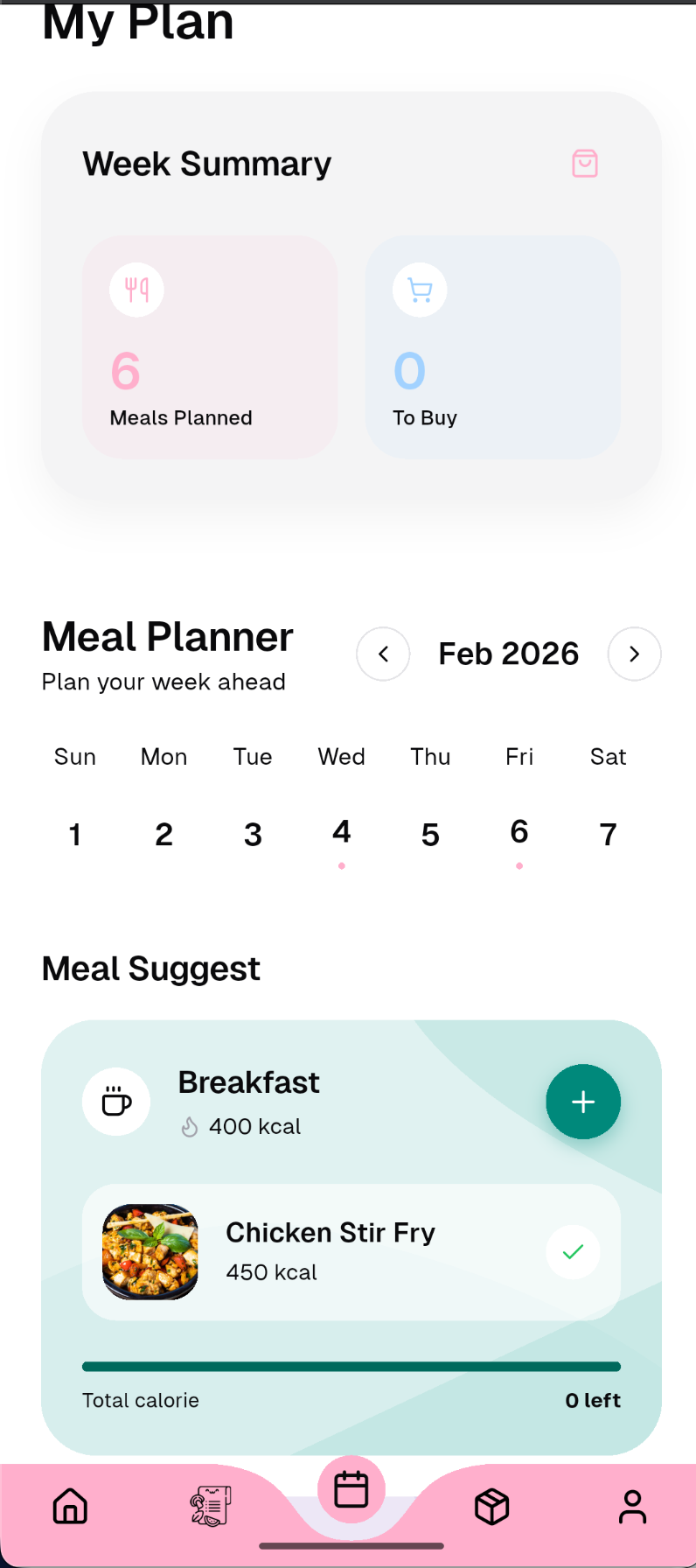Switch to the Home tab
The image size is (696, 1568).
(x=70, y=1507)
